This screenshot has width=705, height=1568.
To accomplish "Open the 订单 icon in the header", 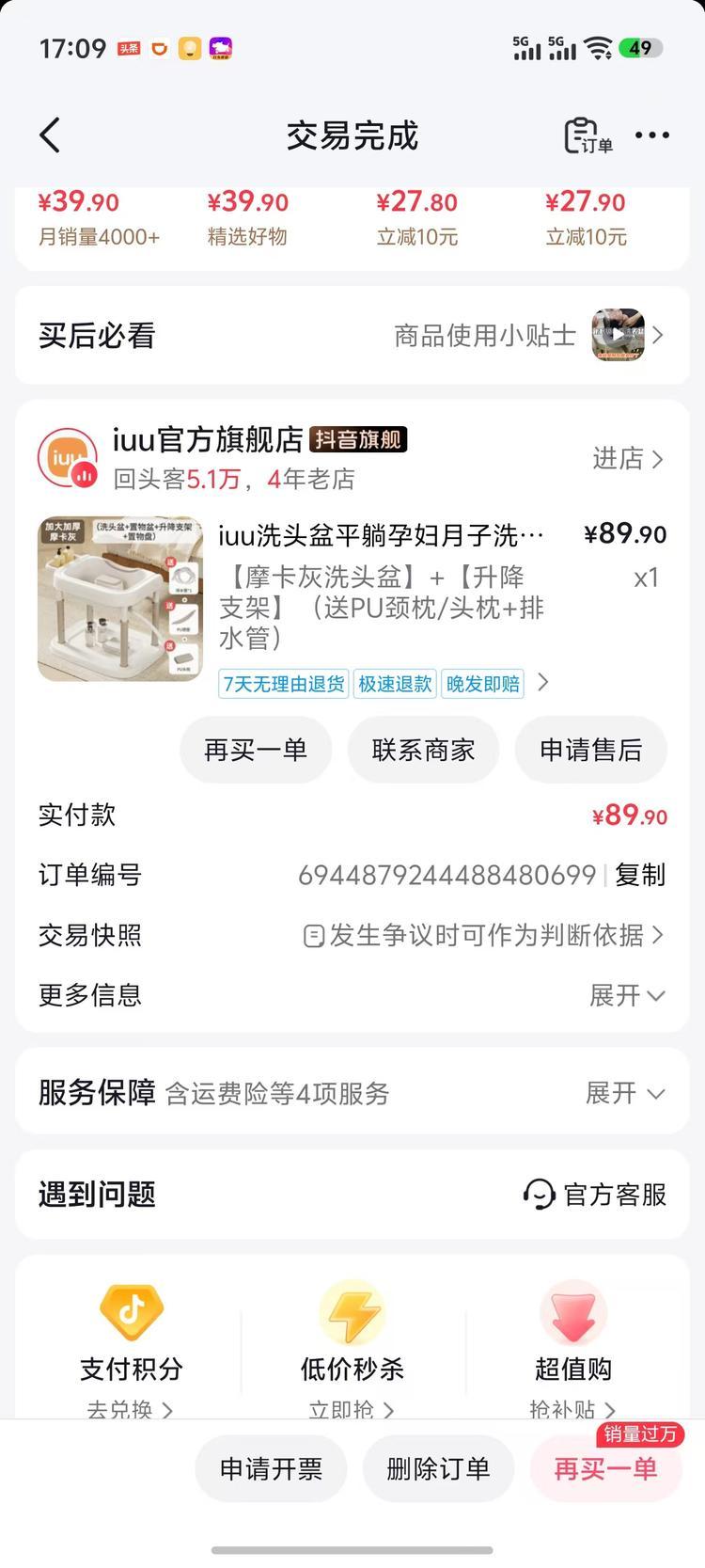I will coord(587,135).
